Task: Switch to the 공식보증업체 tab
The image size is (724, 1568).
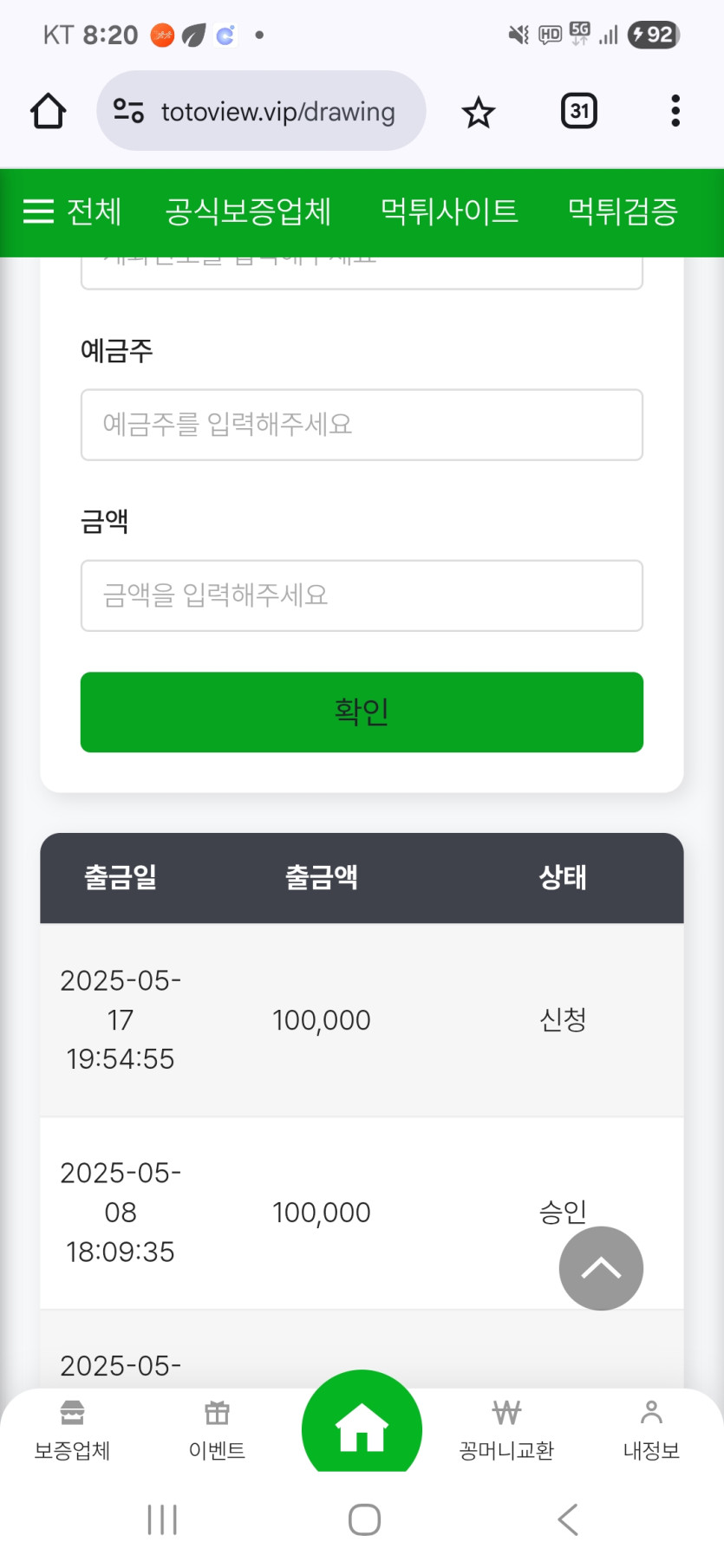Action: pyautogui.click(x=248, y=211)
